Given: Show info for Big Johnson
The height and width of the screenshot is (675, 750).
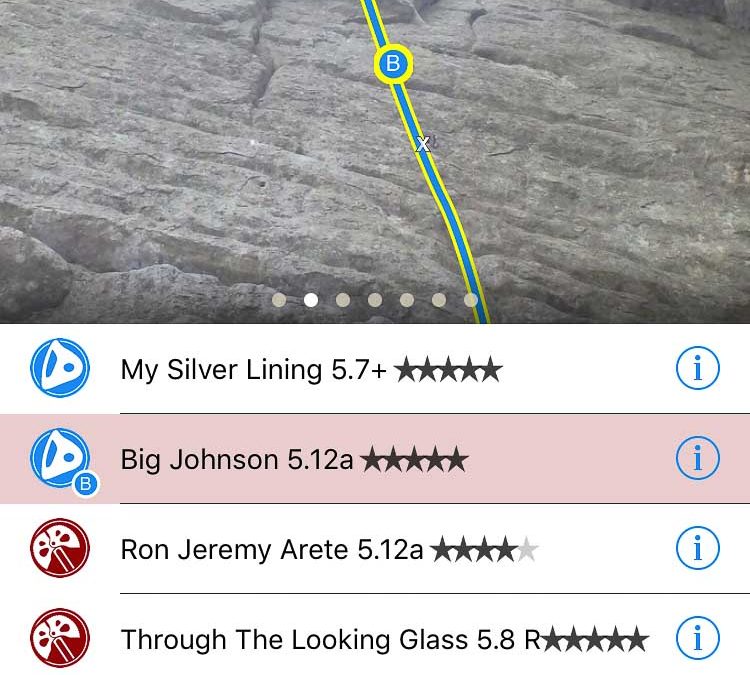Looking at the screenshot, I should pyautogui.click(x=697, y=459).
